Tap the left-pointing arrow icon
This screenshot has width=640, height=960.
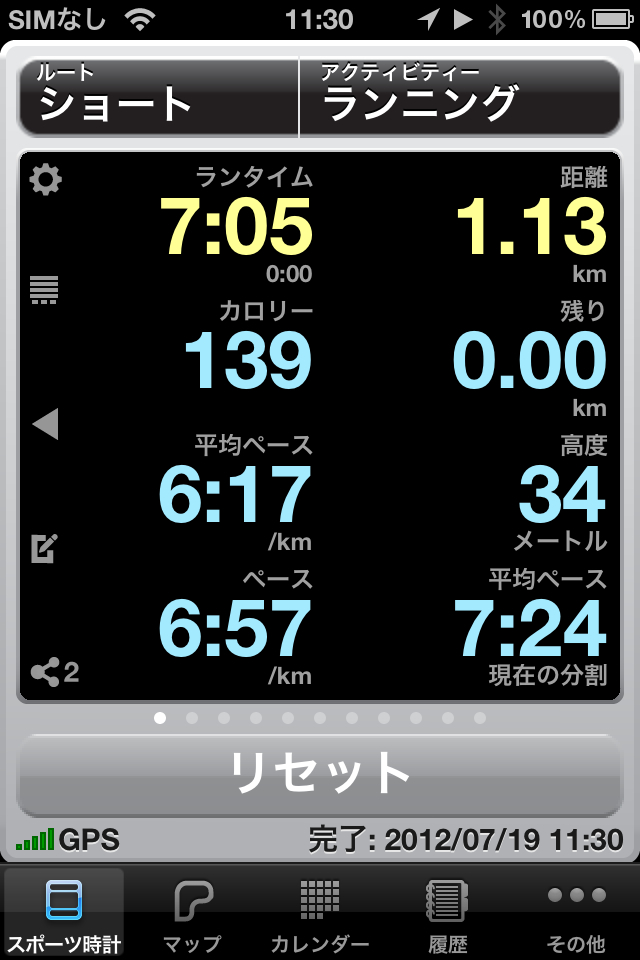click(45, 425)
